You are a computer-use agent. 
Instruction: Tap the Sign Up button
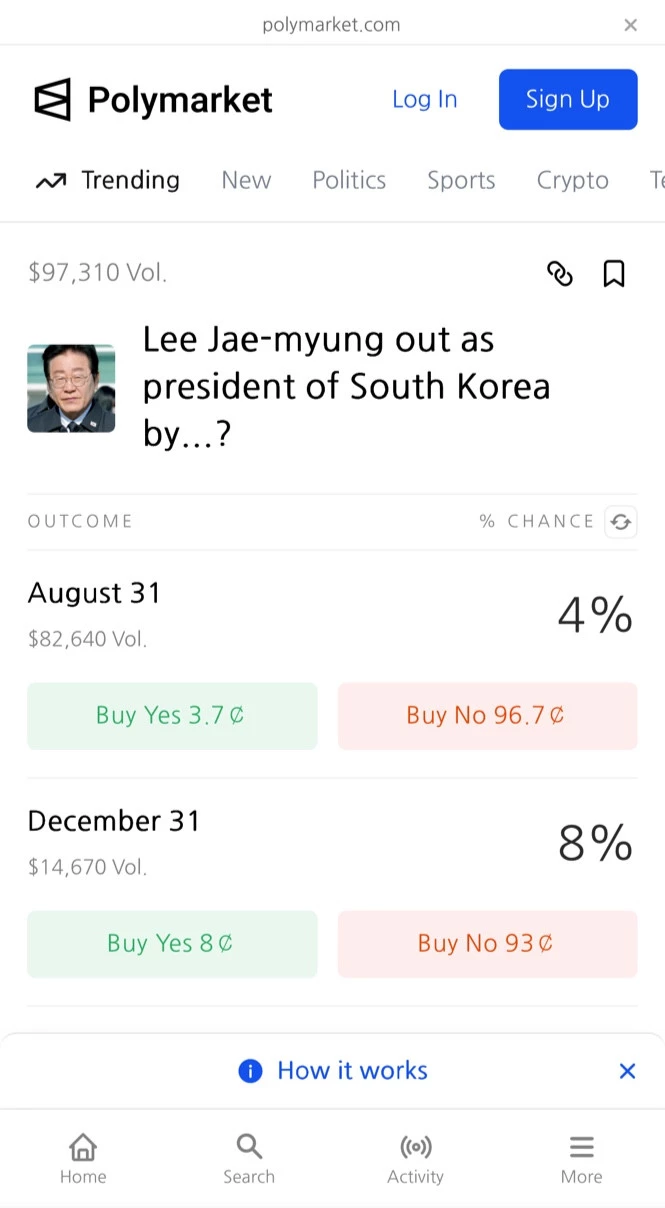coord(568,99)
